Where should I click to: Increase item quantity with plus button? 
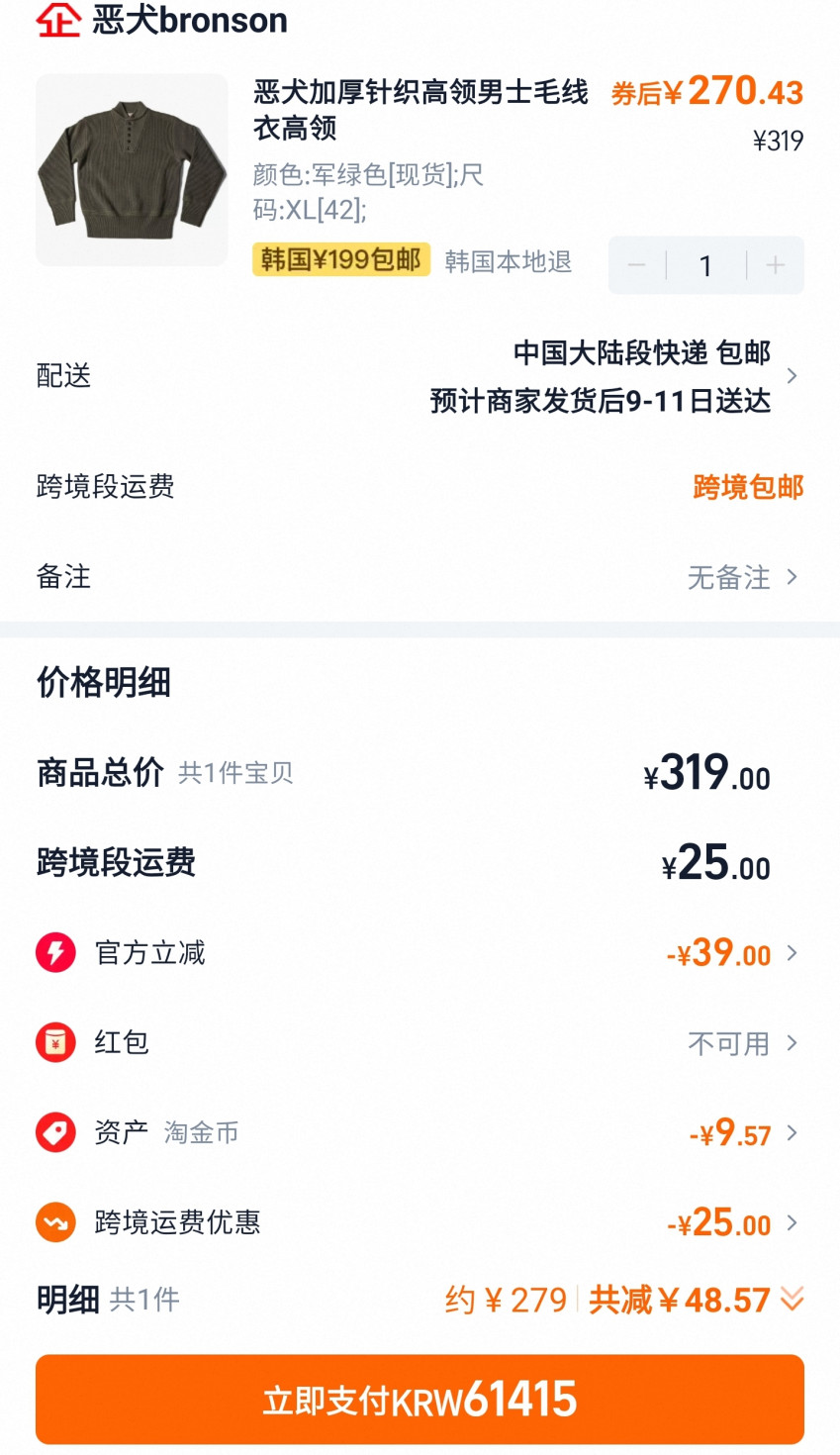point(776,265)
